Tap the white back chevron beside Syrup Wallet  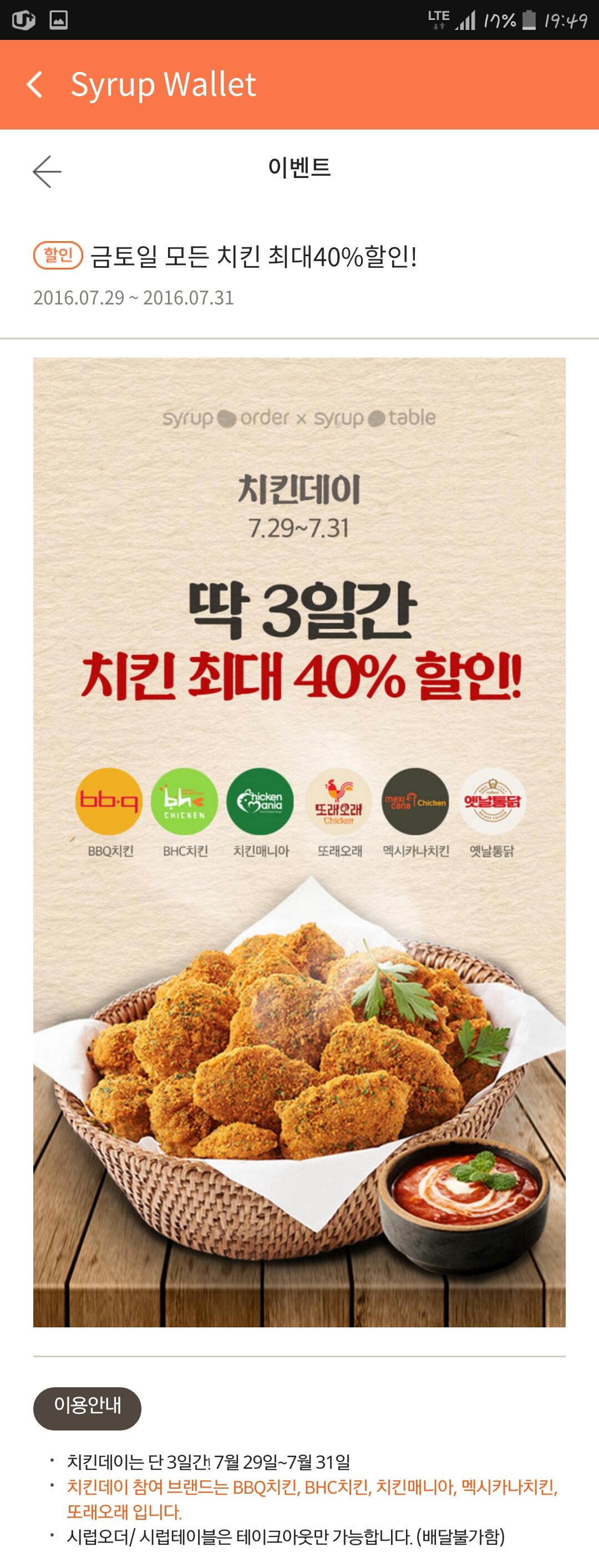35,85
